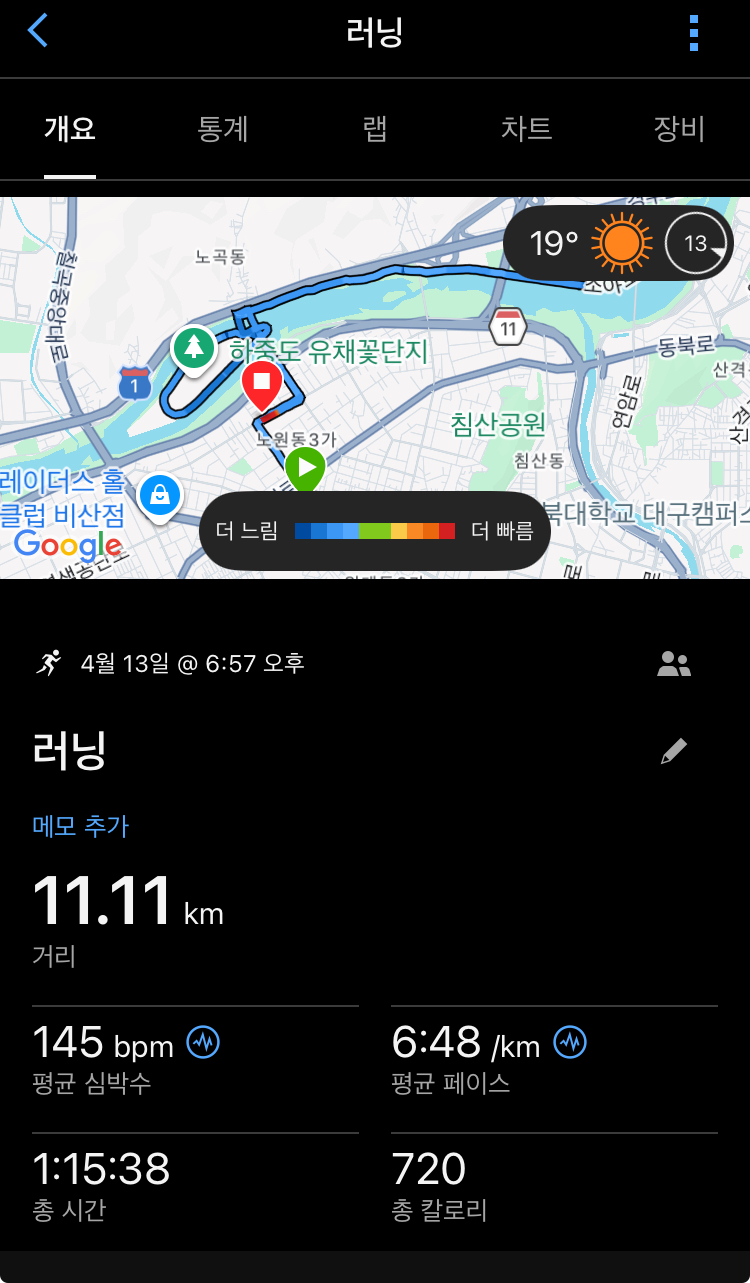Edit the activity name with pencil icon

click(x=674, y=751)
